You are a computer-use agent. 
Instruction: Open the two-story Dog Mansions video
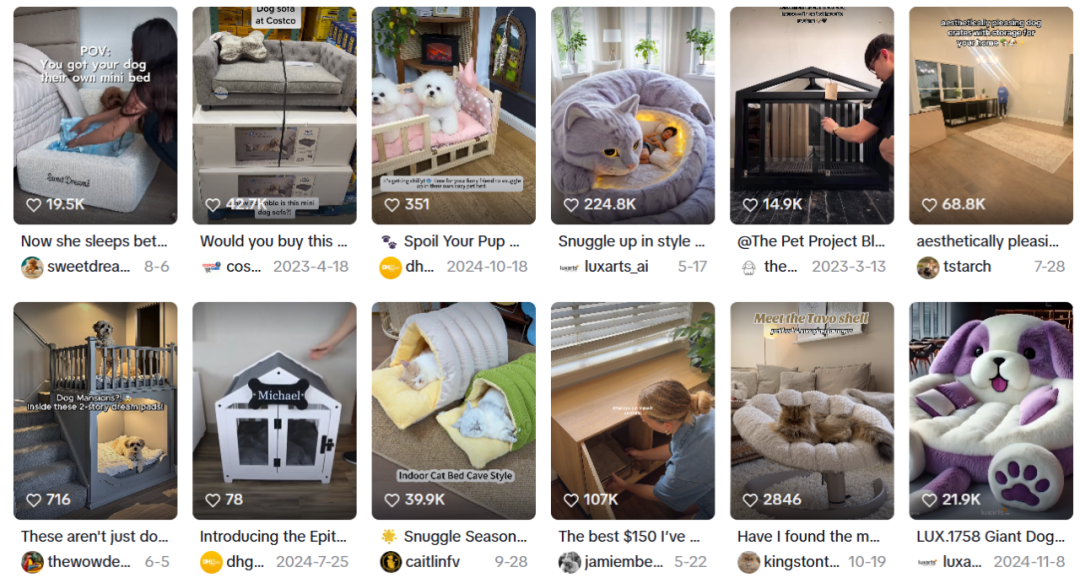(95, 410)
